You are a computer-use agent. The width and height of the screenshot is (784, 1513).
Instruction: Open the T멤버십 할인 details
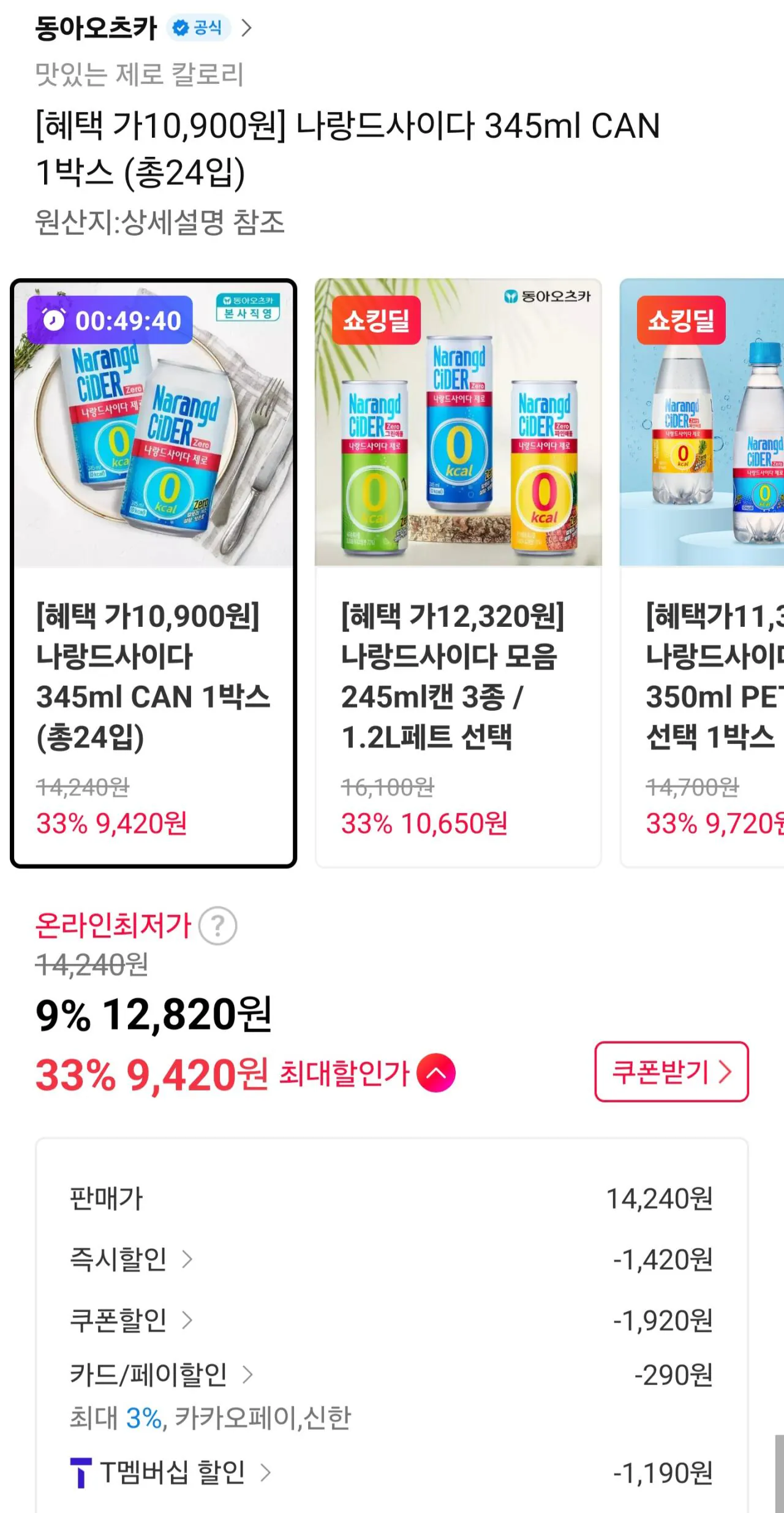pyautogui.click(x=171, y=1472)
